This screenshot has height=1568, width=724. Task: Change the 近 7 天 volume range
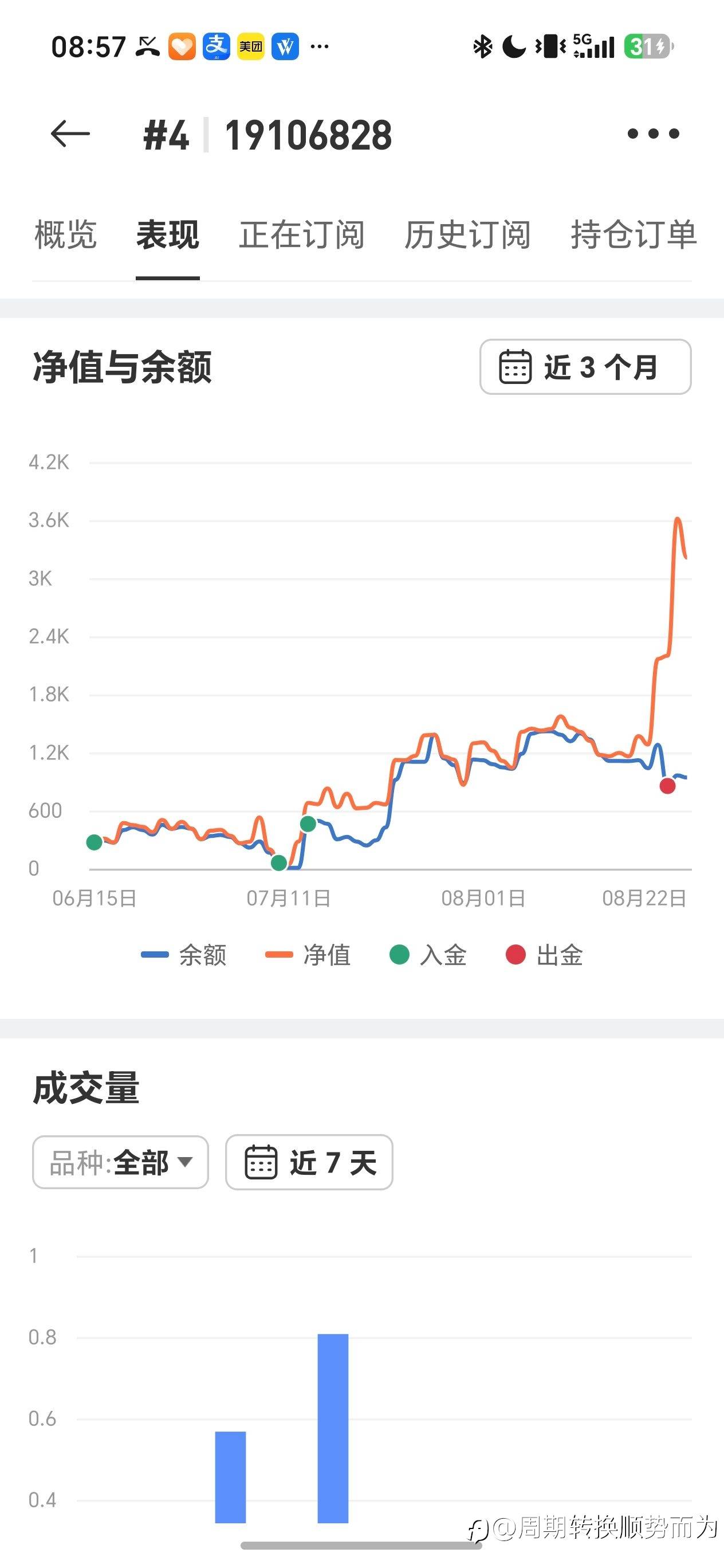tap(309, 1162)
